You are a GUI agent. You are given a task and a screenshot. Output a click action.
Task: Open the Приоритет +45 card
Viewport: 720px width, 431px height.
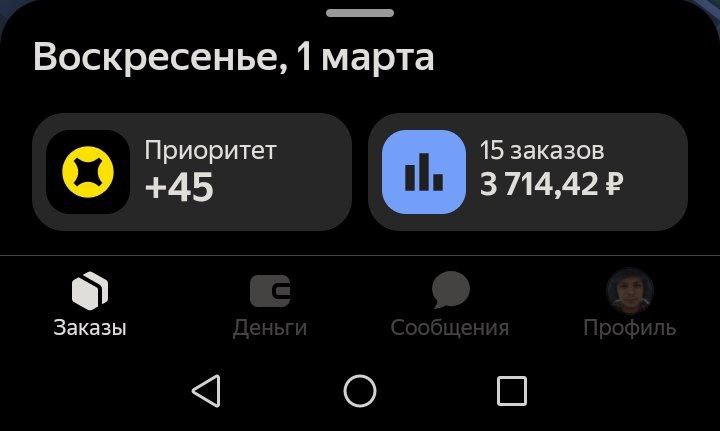192,172
